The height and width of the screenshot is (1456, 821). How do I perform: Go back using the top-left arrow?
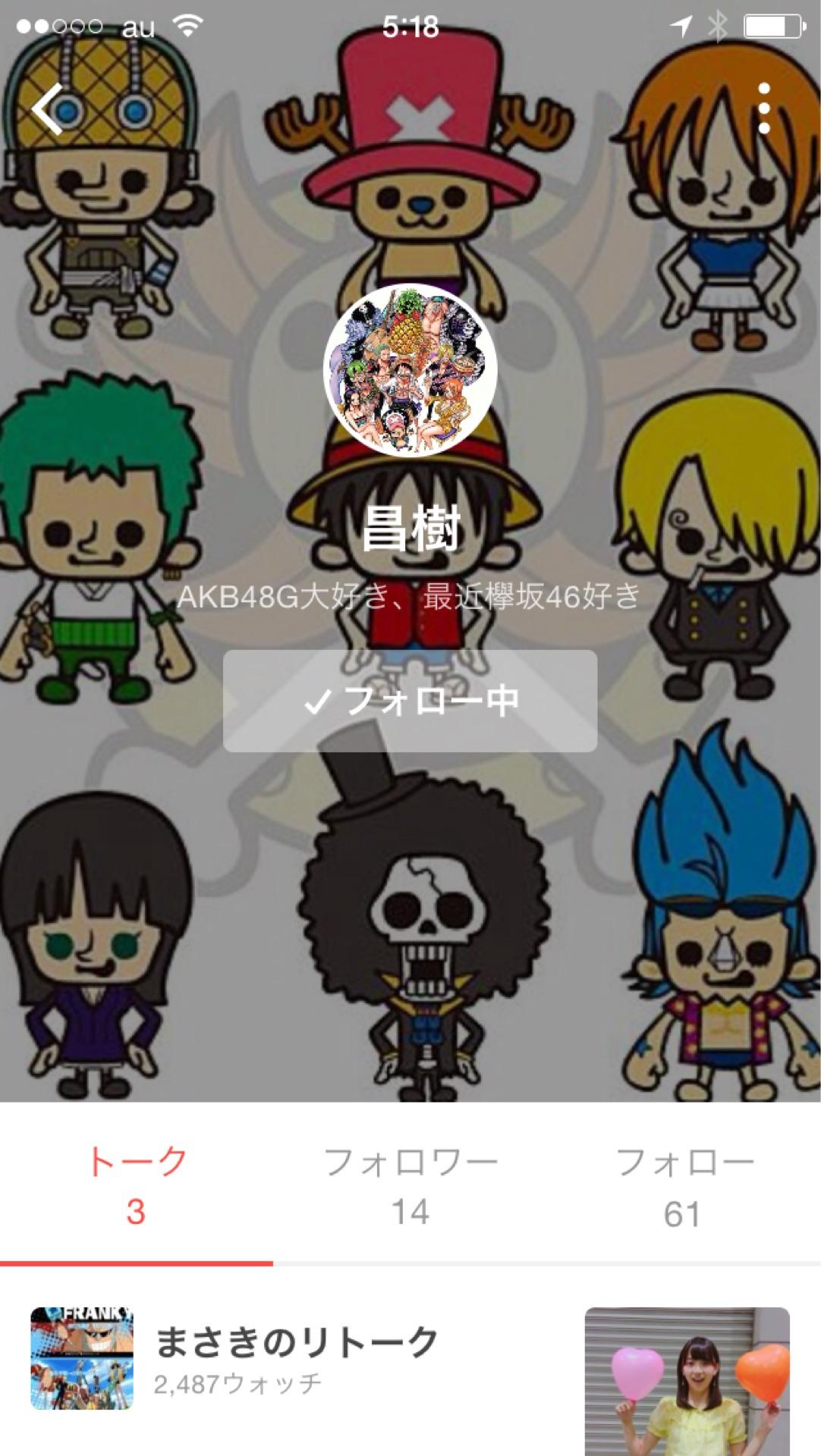47,110
